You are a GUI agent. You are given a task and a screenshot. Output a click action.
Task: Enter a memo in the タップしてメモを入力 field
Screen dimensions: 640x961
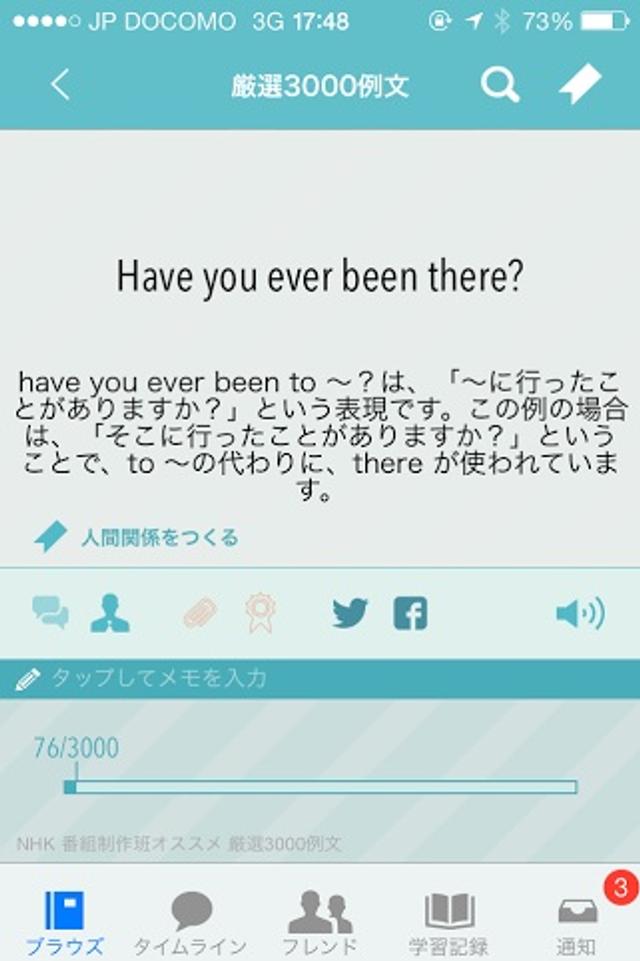tap(320, 679)
